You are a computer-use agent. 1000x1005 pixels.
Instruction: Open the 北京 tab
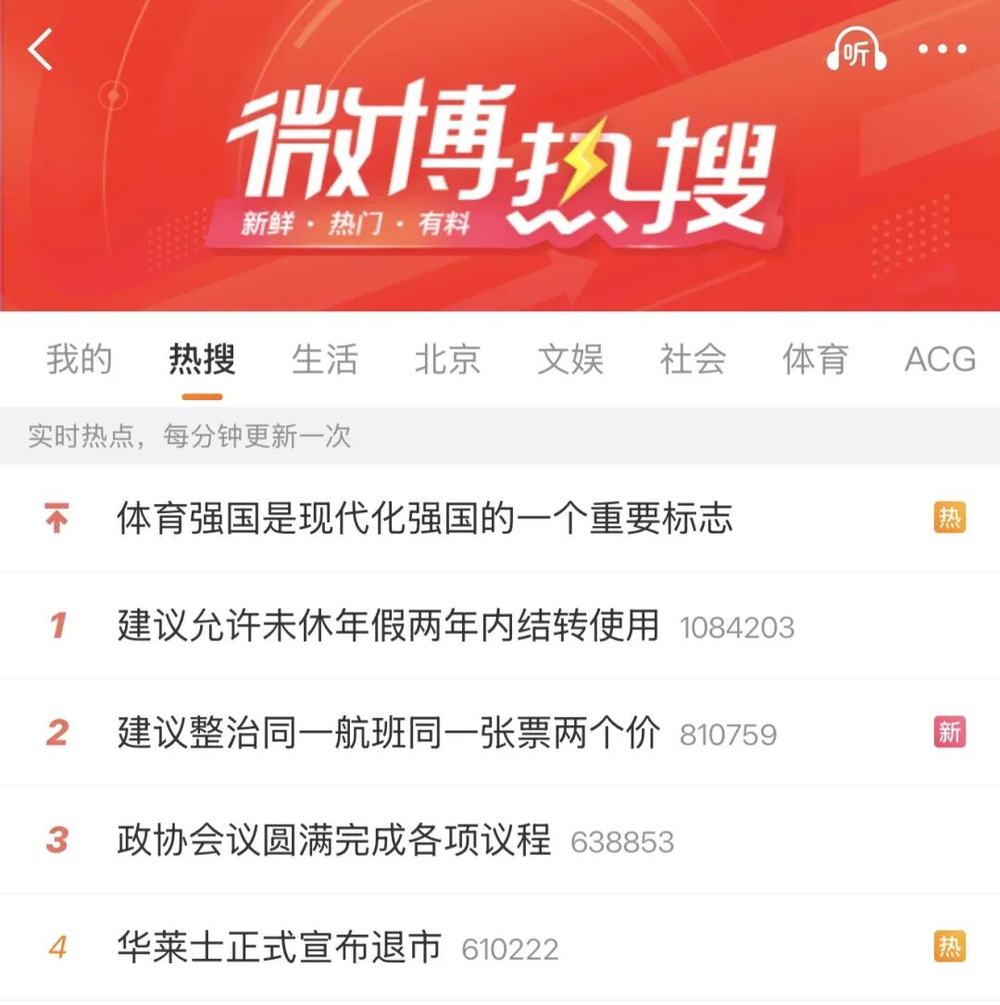pyautogui.click(x=447, y=359)
